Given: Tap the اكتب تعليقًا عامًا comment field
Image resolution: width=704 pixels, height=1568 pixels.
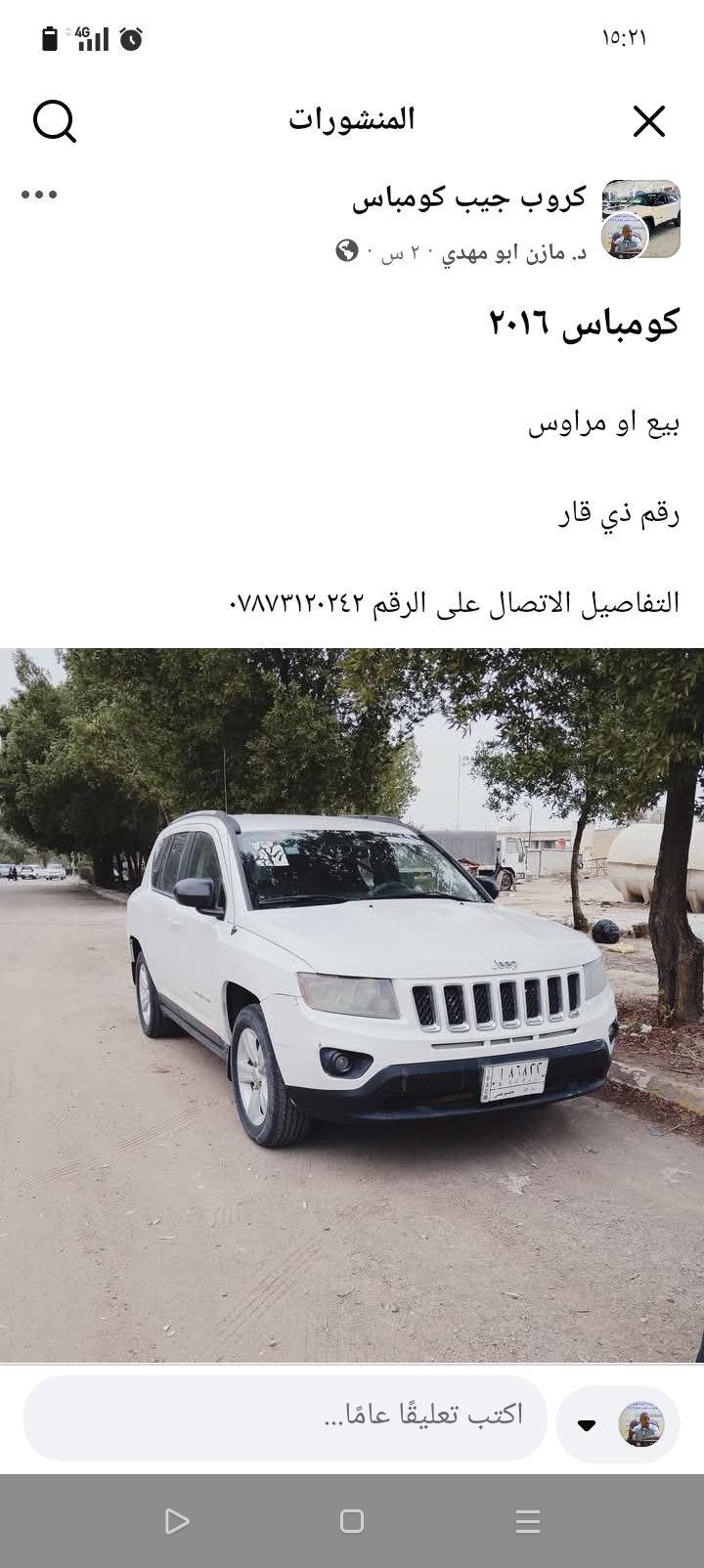Looking at the screenshot, I should tap(286, 1416).
